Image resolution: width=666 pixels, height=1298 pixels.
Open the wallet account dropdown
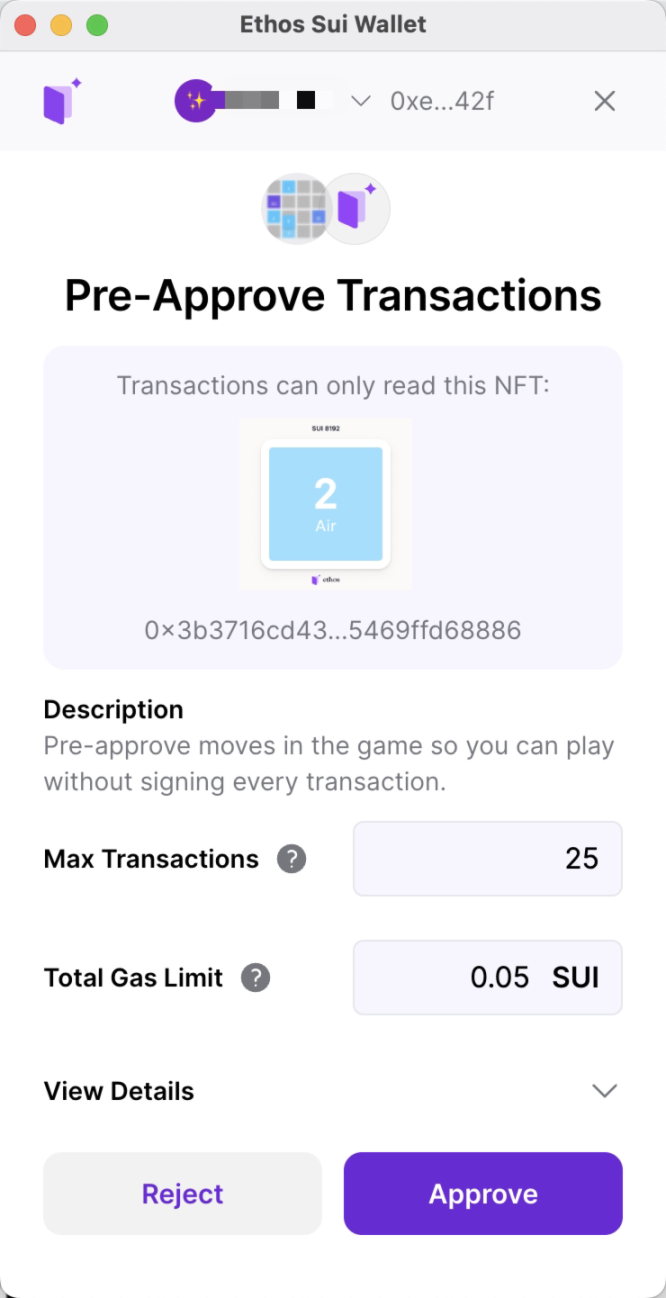(360, 101)
